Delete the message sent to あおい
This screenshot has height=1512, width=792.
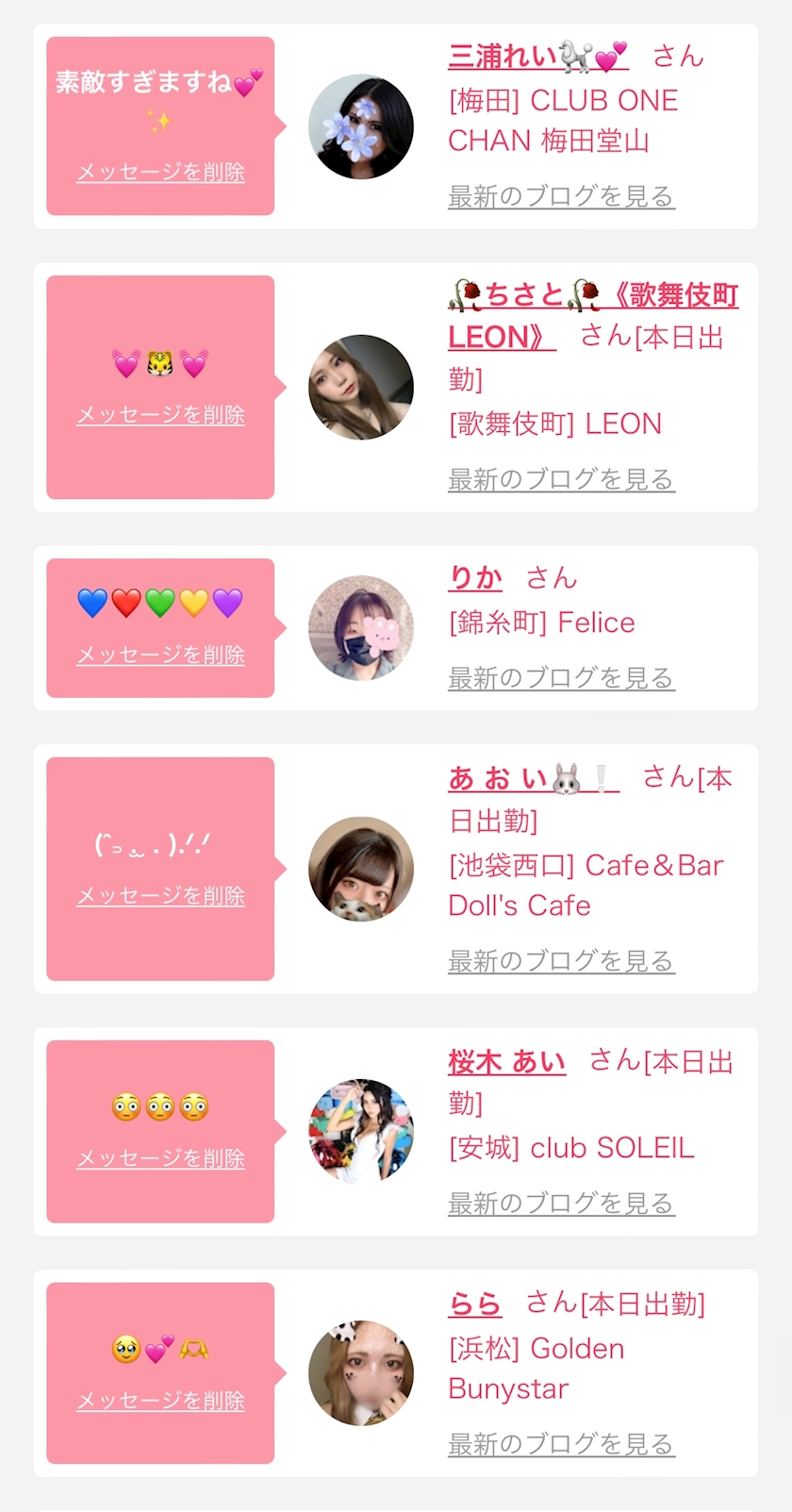[160, 896]
